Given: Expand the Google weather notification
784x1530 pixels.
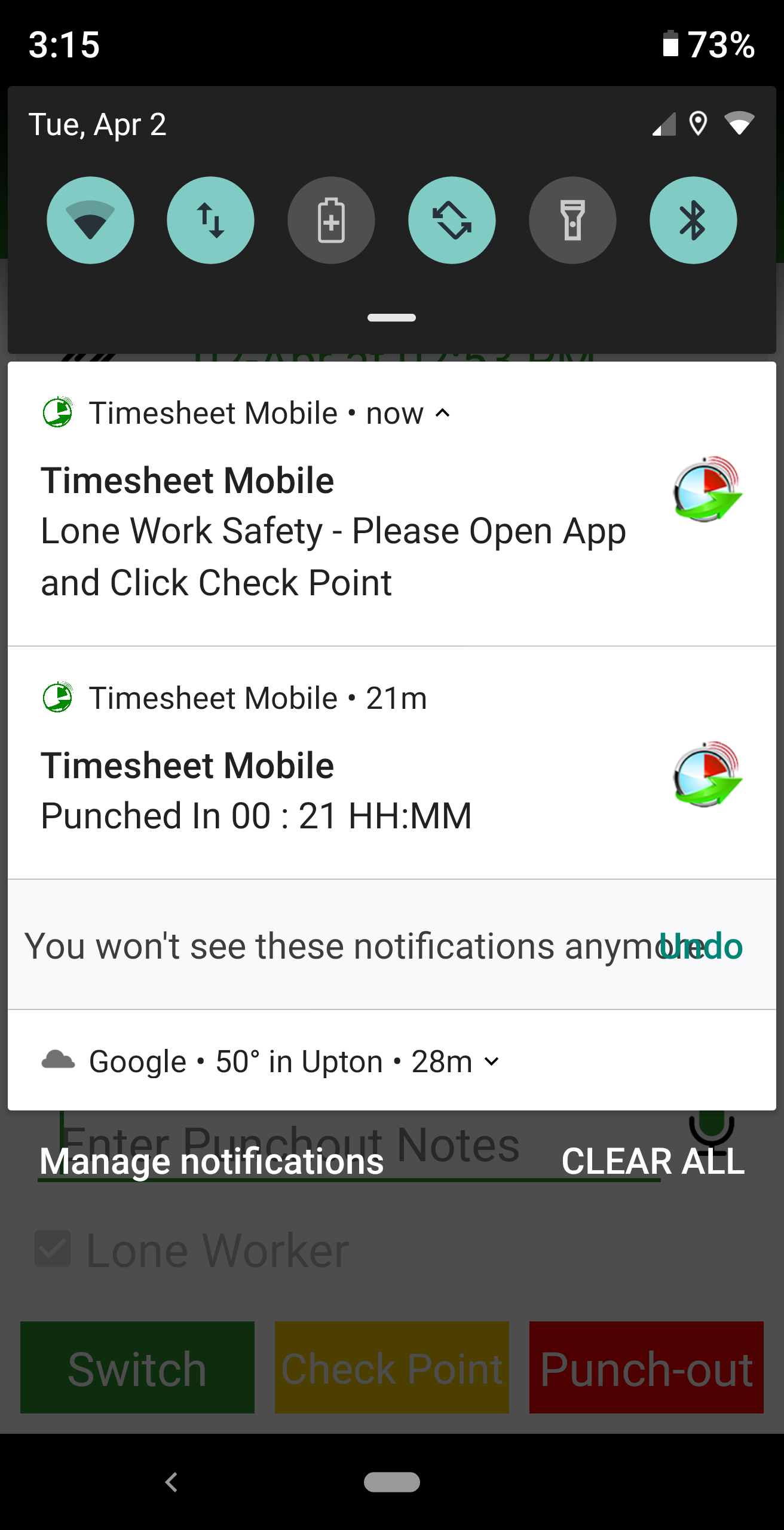Looking at the screenshot, I should point(492,1061).
